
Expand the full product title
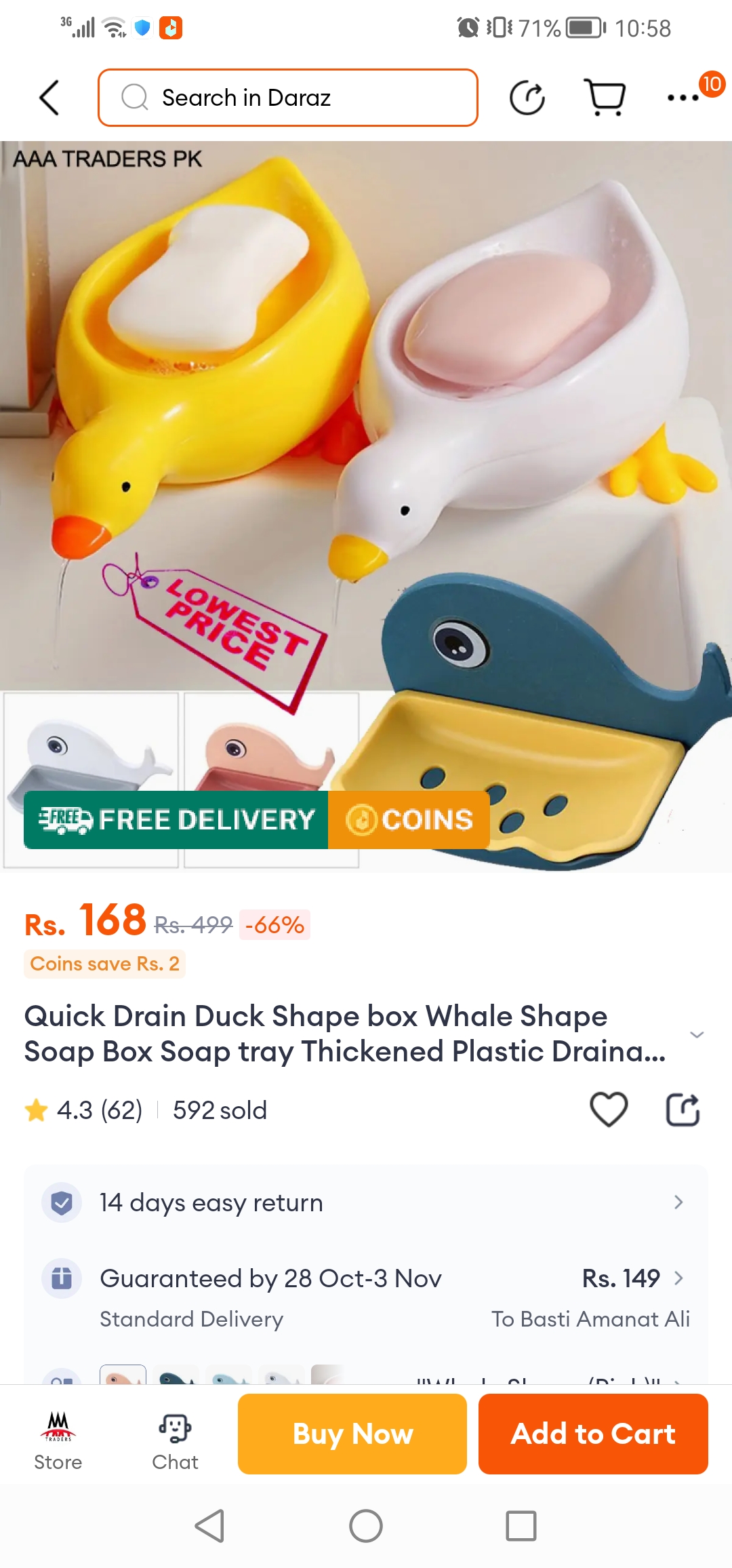pos(696,1034)
